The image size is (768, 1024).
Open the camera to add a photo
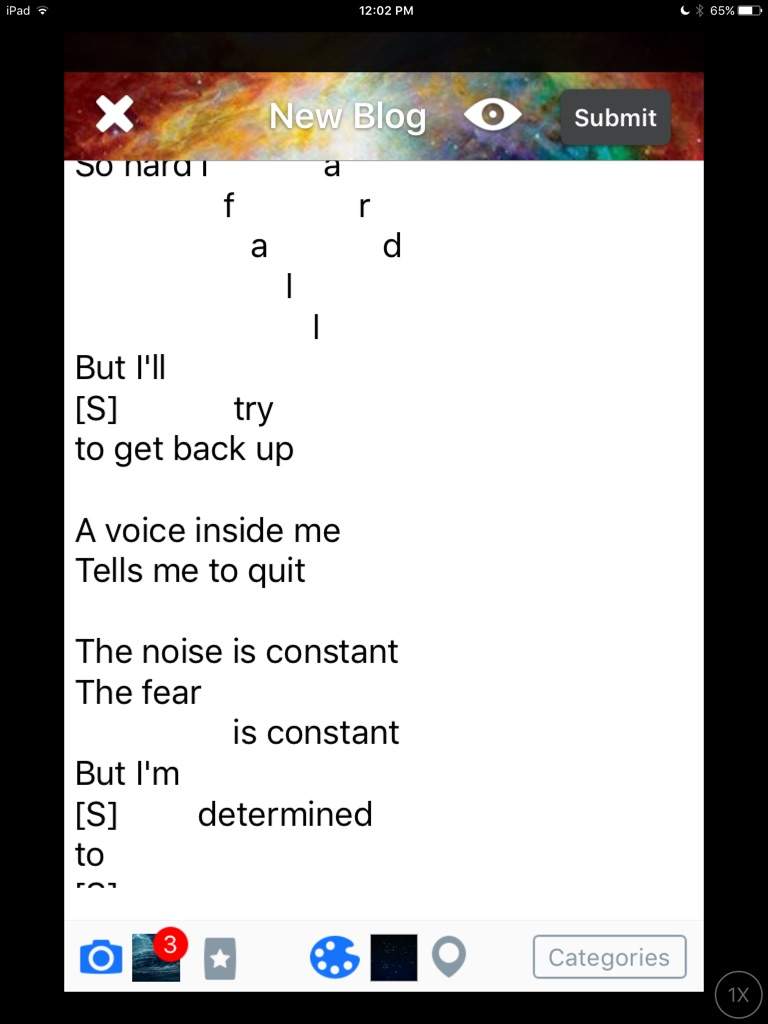click(100, 958)
